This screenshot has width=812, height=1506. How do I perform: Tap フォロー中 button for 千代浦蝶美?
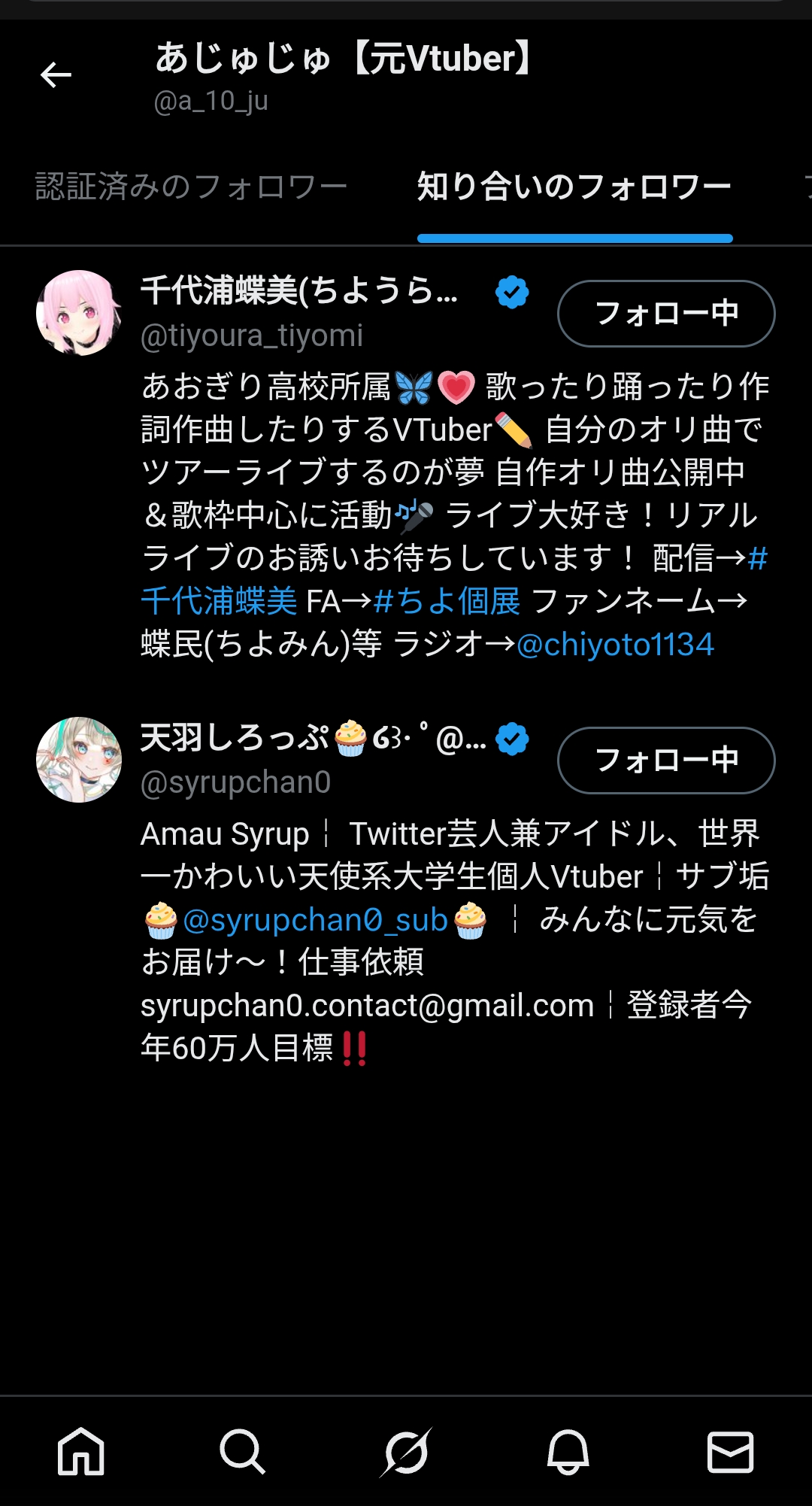665,314
